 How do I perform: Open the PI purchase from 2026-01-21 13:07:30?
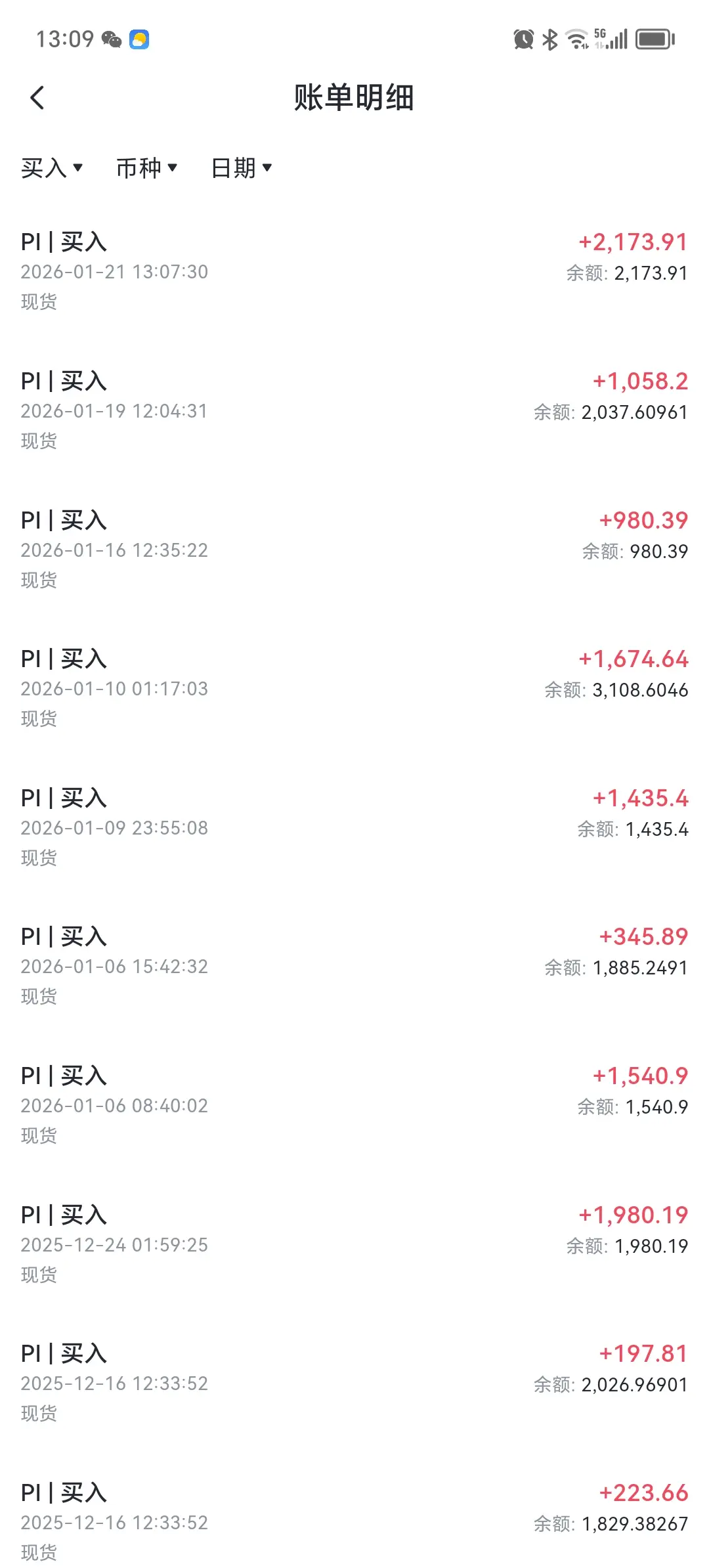354,271
